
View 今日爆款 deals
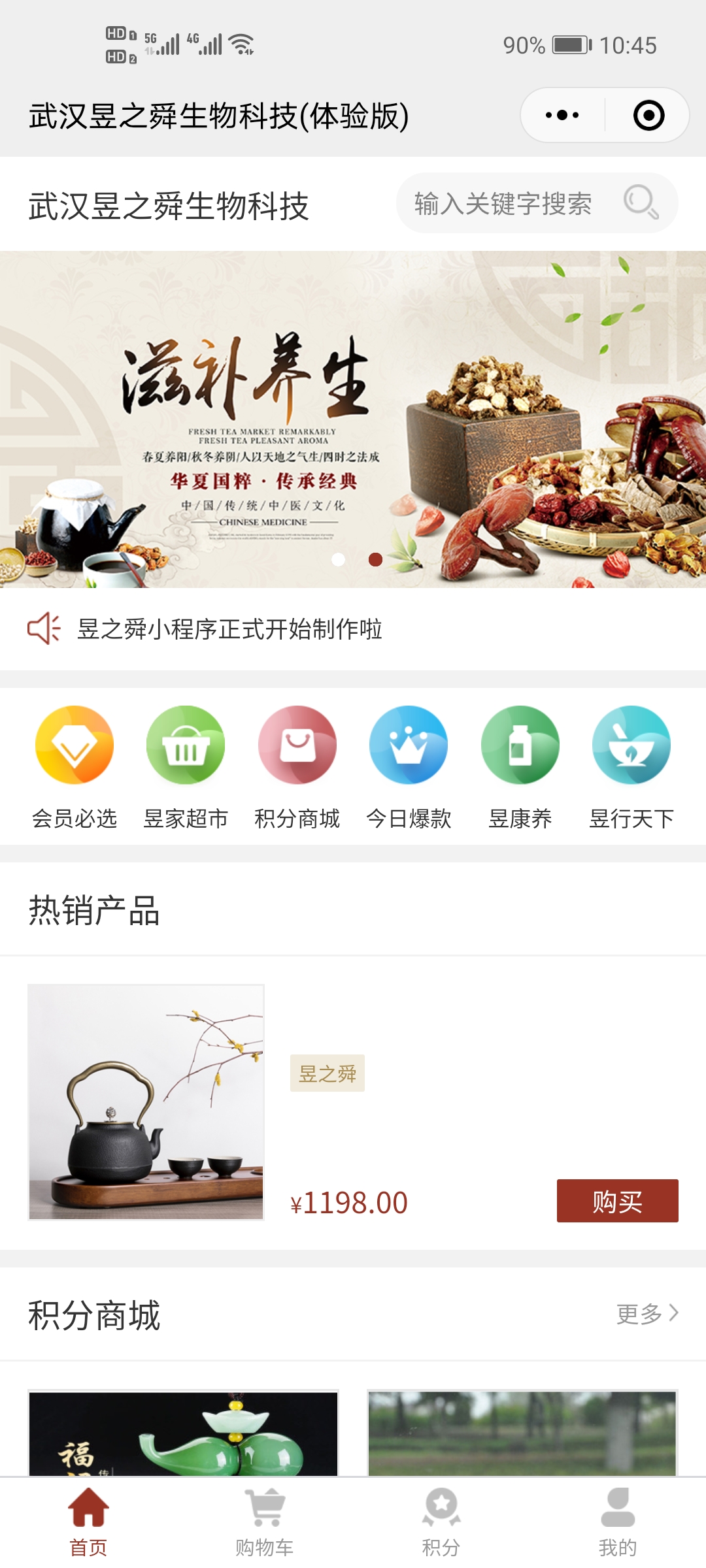click(409, 765)
